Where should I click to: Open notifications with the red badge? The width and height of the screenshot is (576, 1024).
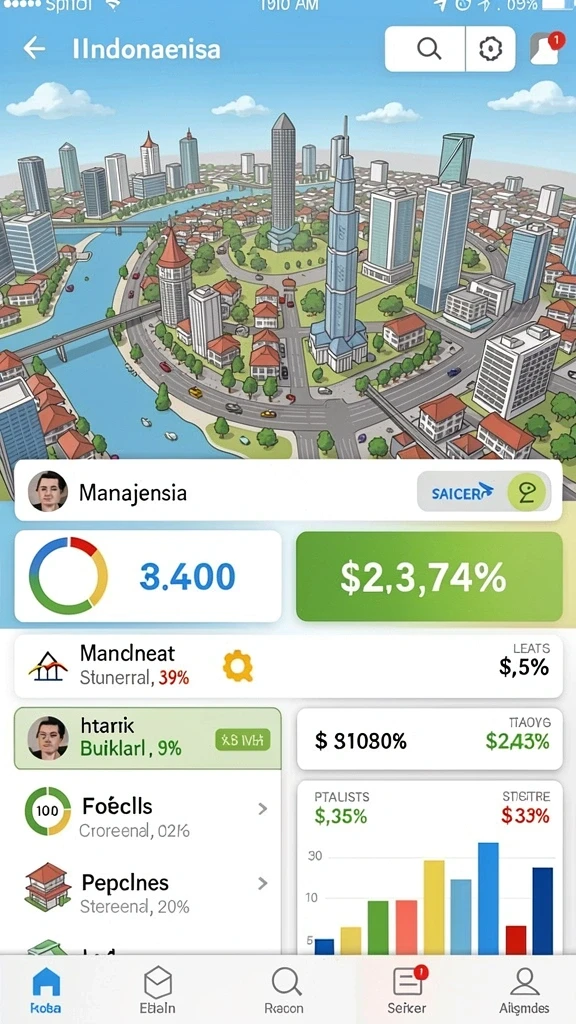(545, 49)
